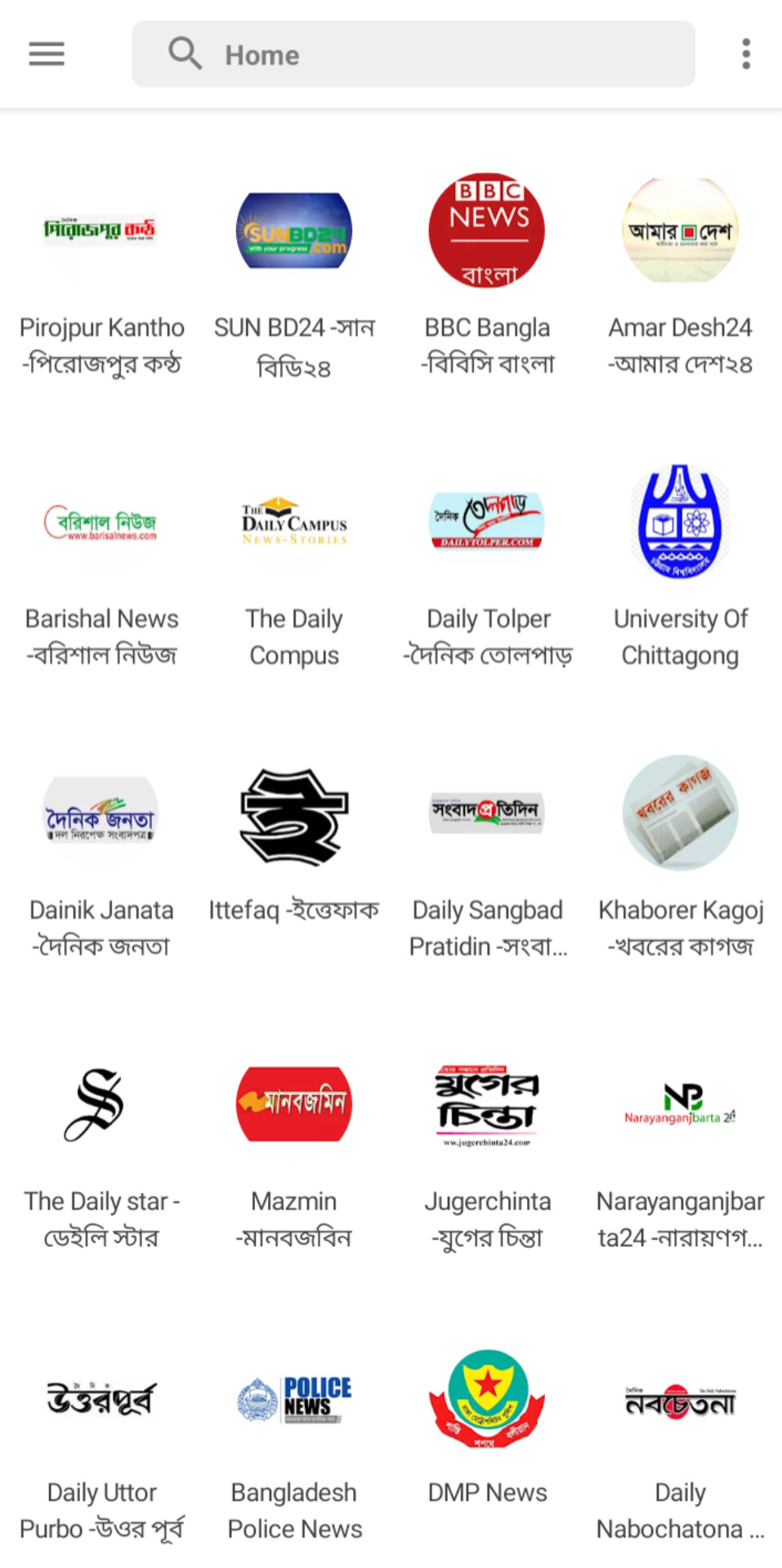Open SUN BD24 news tile
The image size is (782, 1568).
pyautogui.click(x=294, y=278)
